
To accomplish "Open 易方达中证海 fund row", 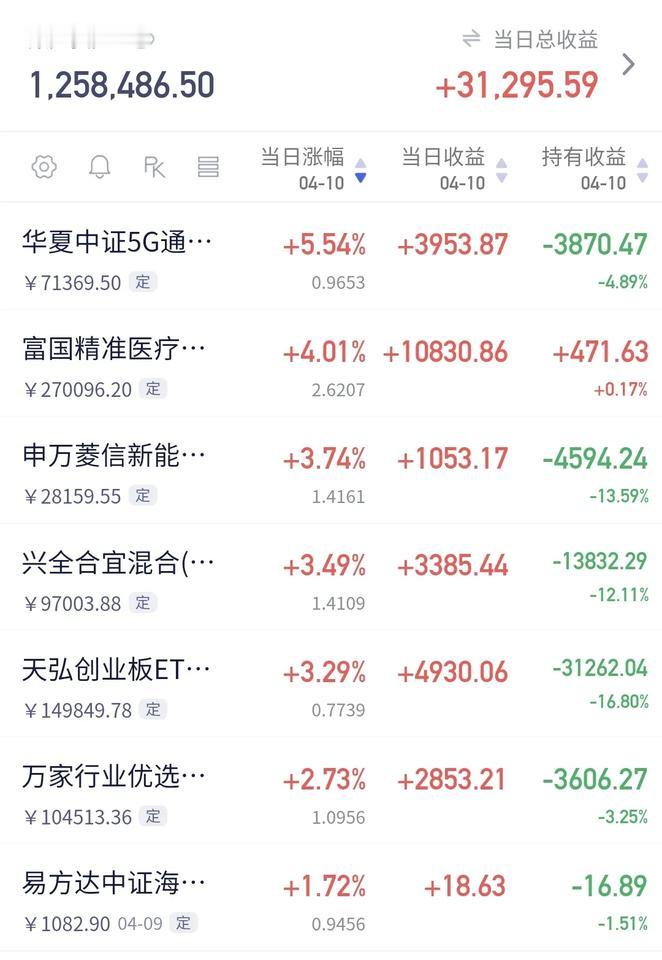I will click(x=331, y=898).
